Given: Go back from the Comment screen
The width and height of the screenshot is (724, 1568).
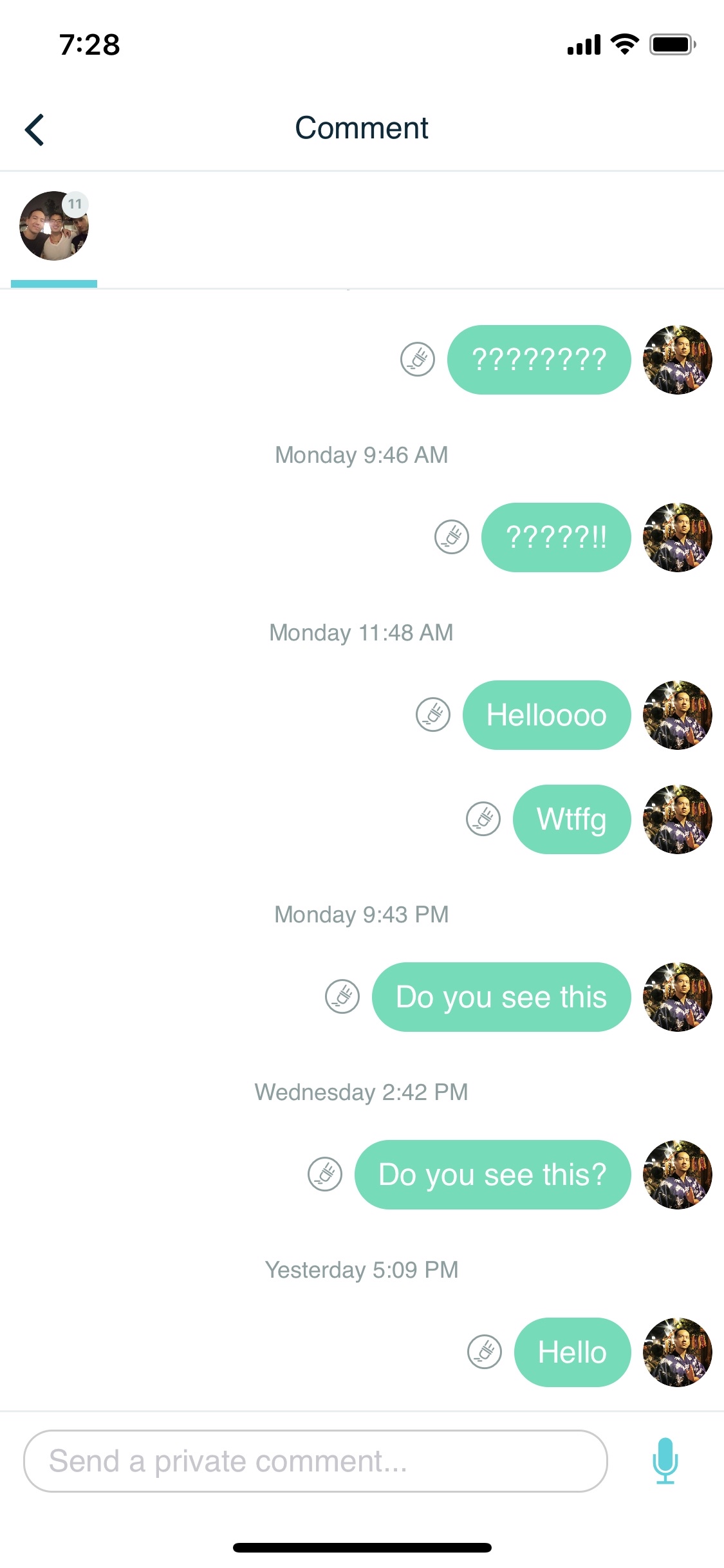Looking at the screenshot, I should click(35, 129).
